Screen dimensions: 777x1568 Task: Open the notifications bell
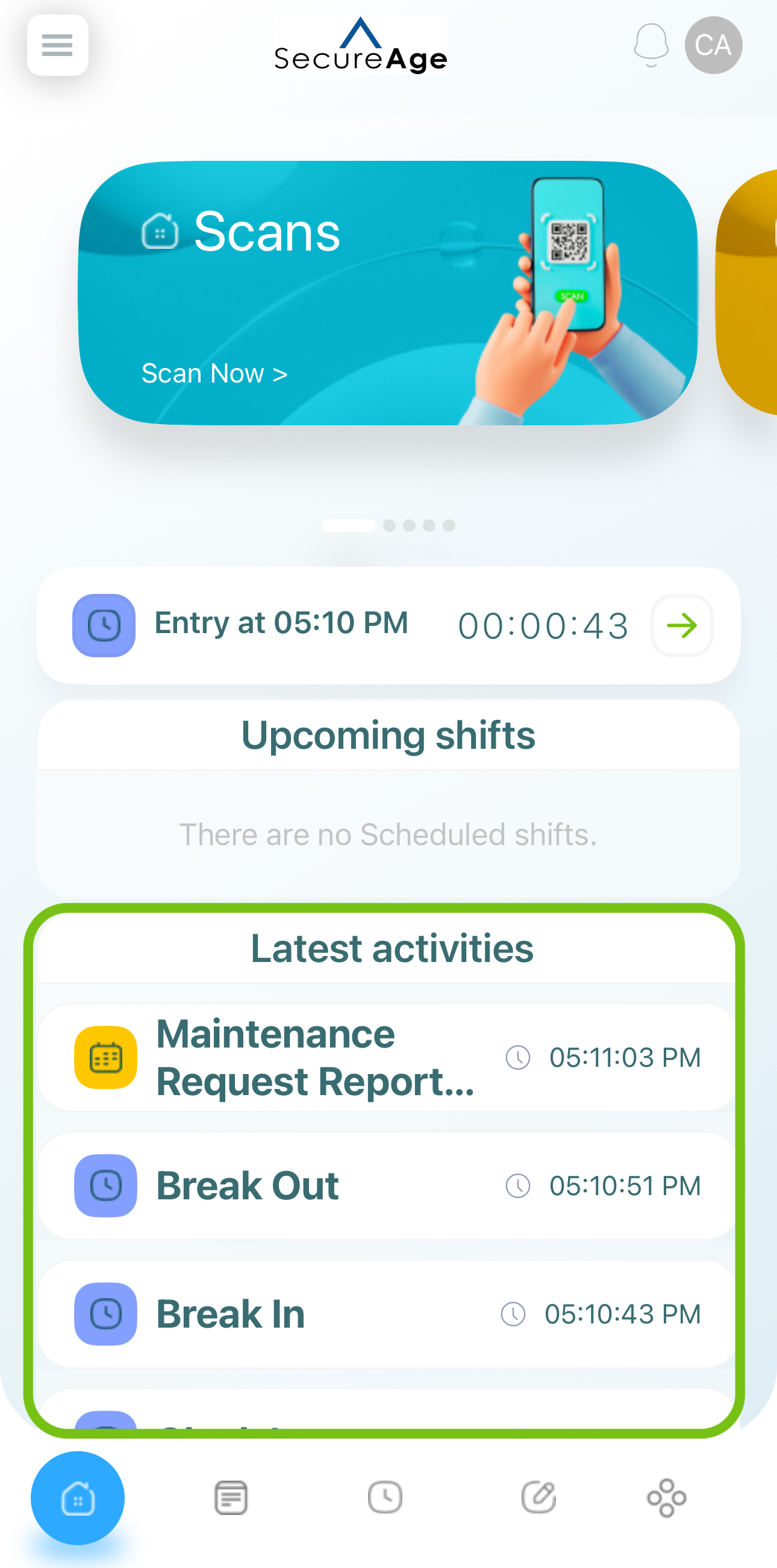tap(651, 45)
